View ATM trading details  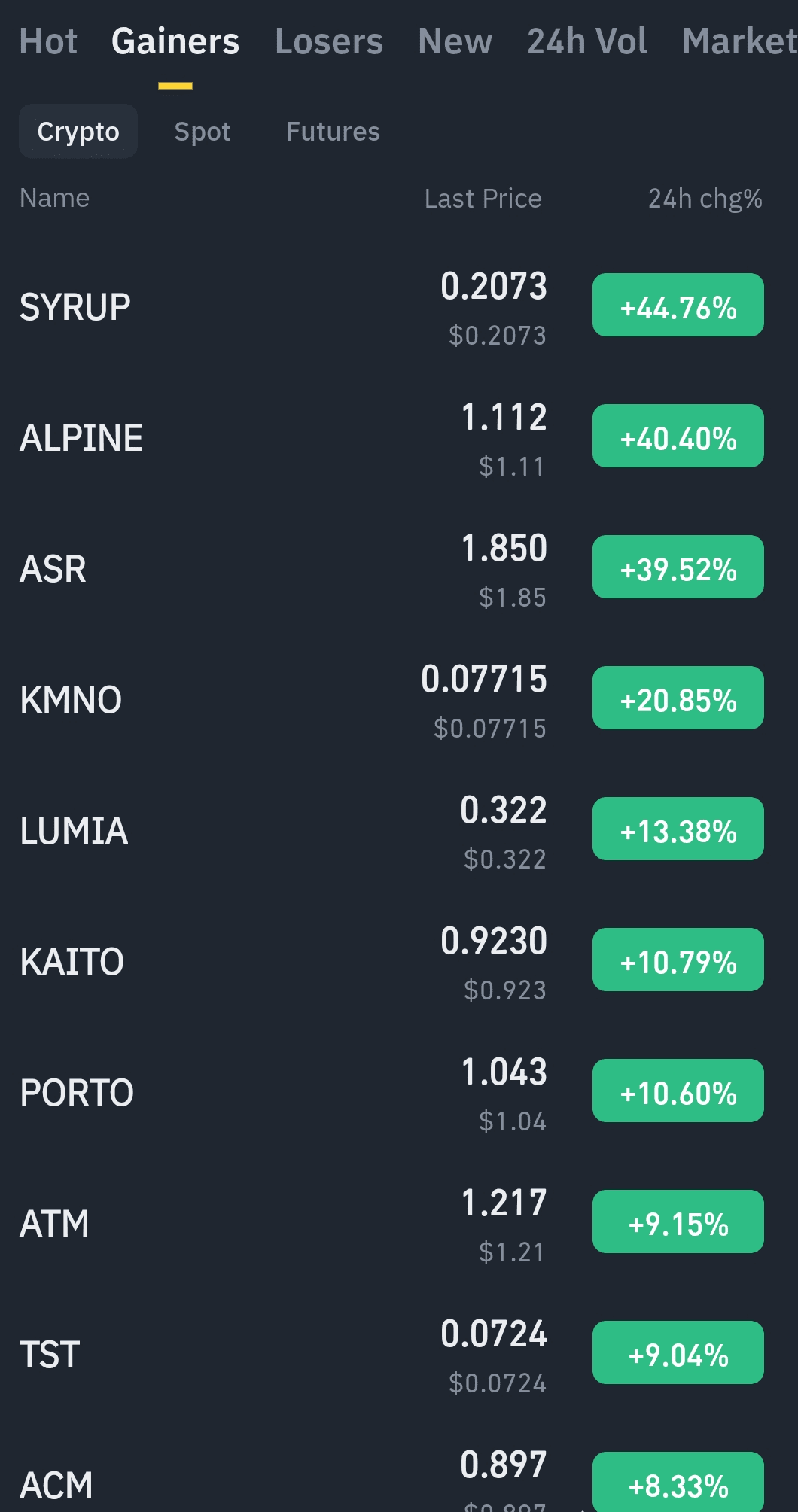pyautogui.click(x=54, y=1224)
